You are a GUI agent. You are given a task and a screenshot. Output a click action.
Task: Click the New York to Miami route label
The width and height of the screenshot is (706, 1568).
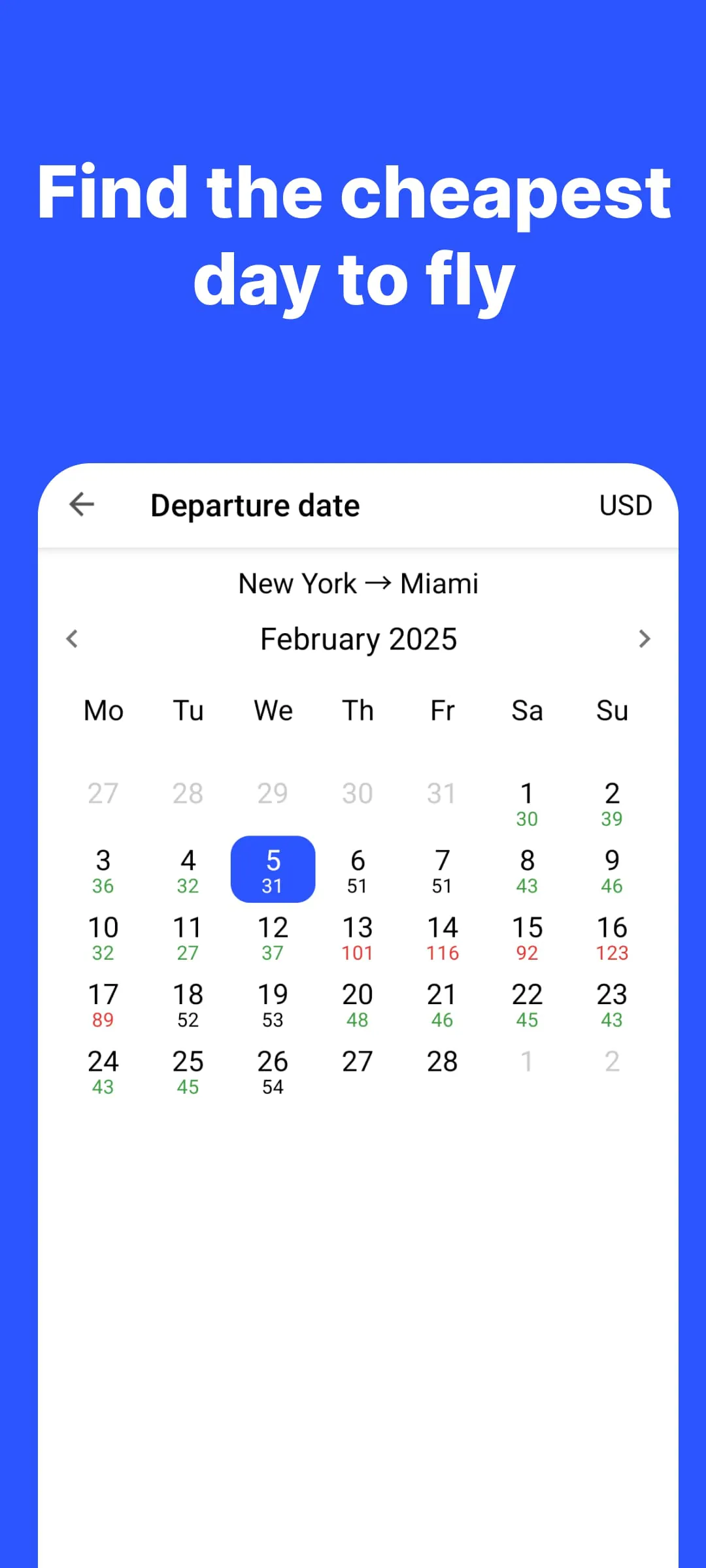pos(358,583)
